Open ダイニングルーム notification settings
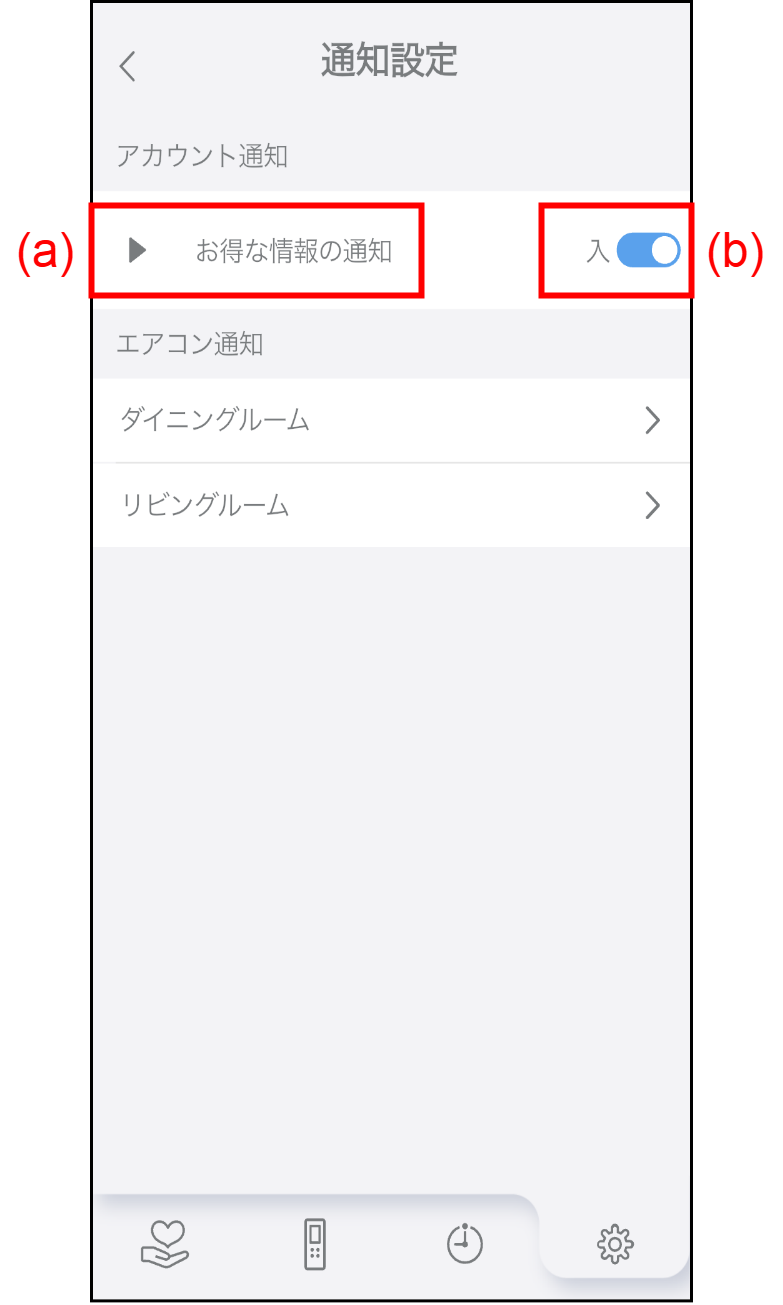 pyautogui.click(x=391, y=421)
